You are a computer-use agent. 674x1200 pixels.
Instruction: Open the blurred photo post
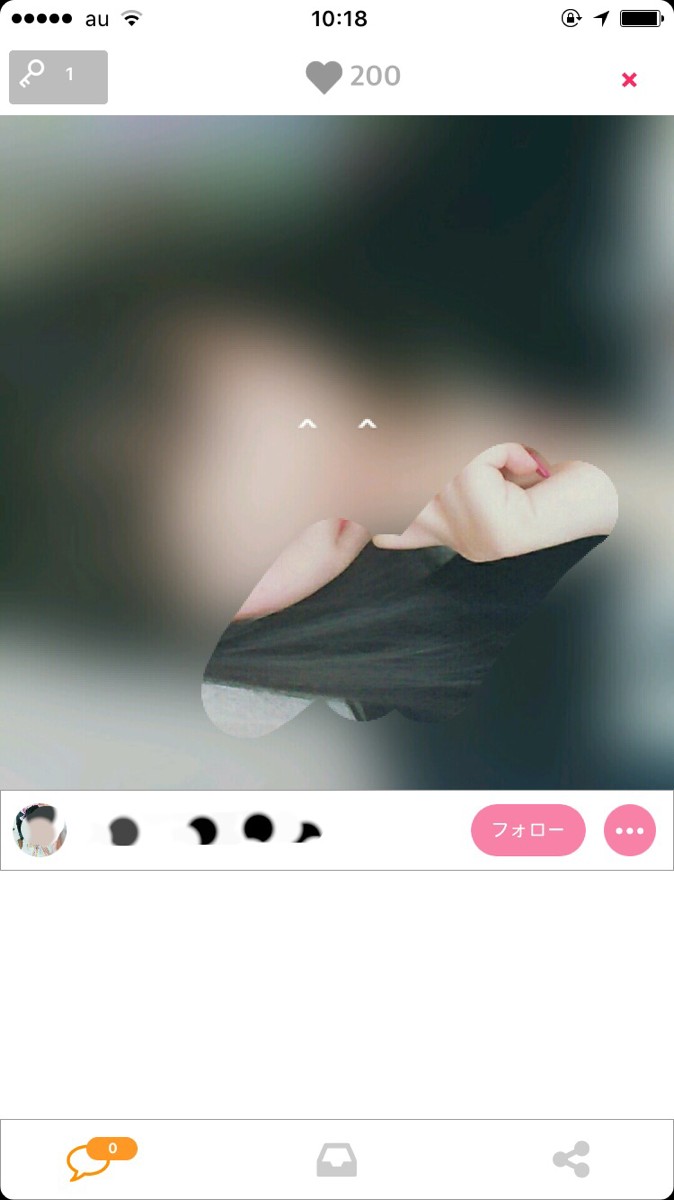click(x=337, y=452)
